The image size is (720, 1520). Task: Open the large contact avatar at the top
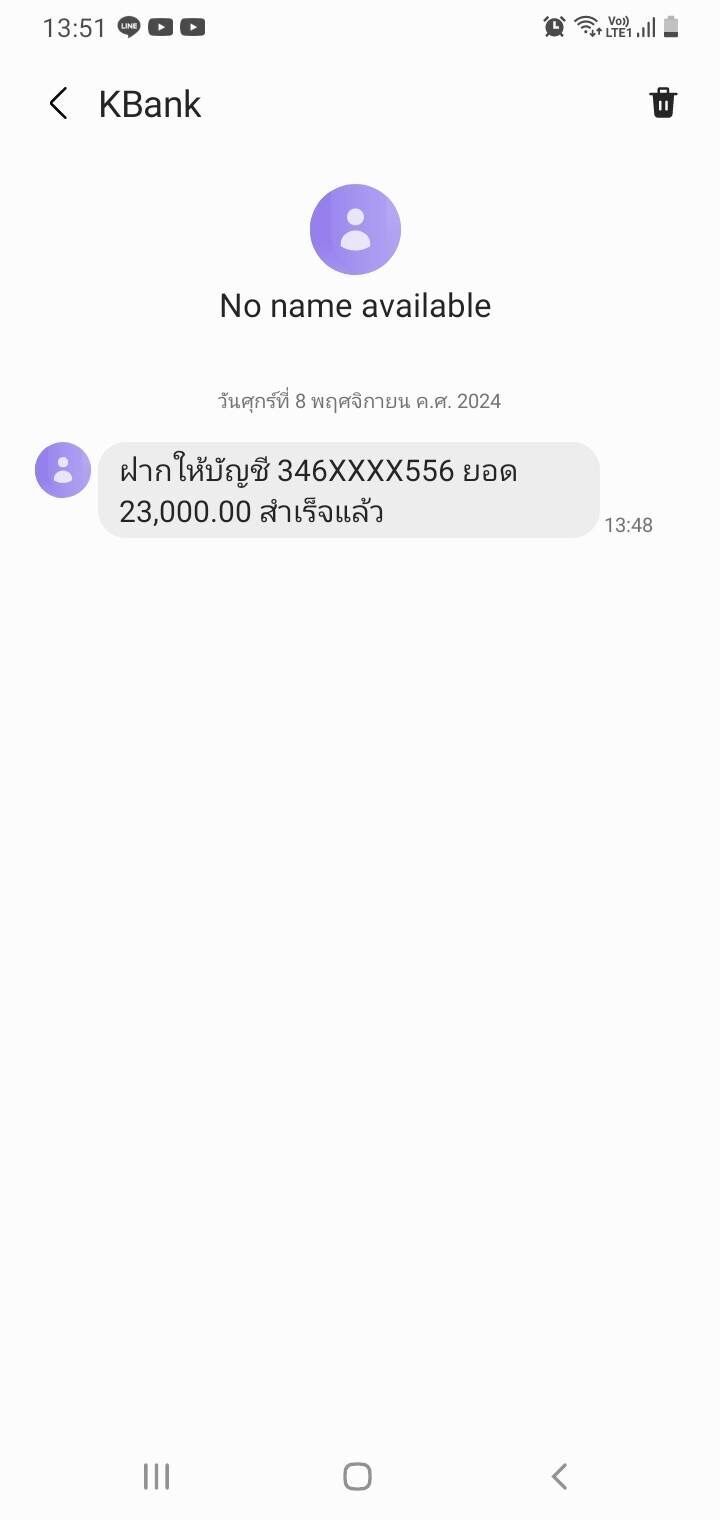pos(355,229)
